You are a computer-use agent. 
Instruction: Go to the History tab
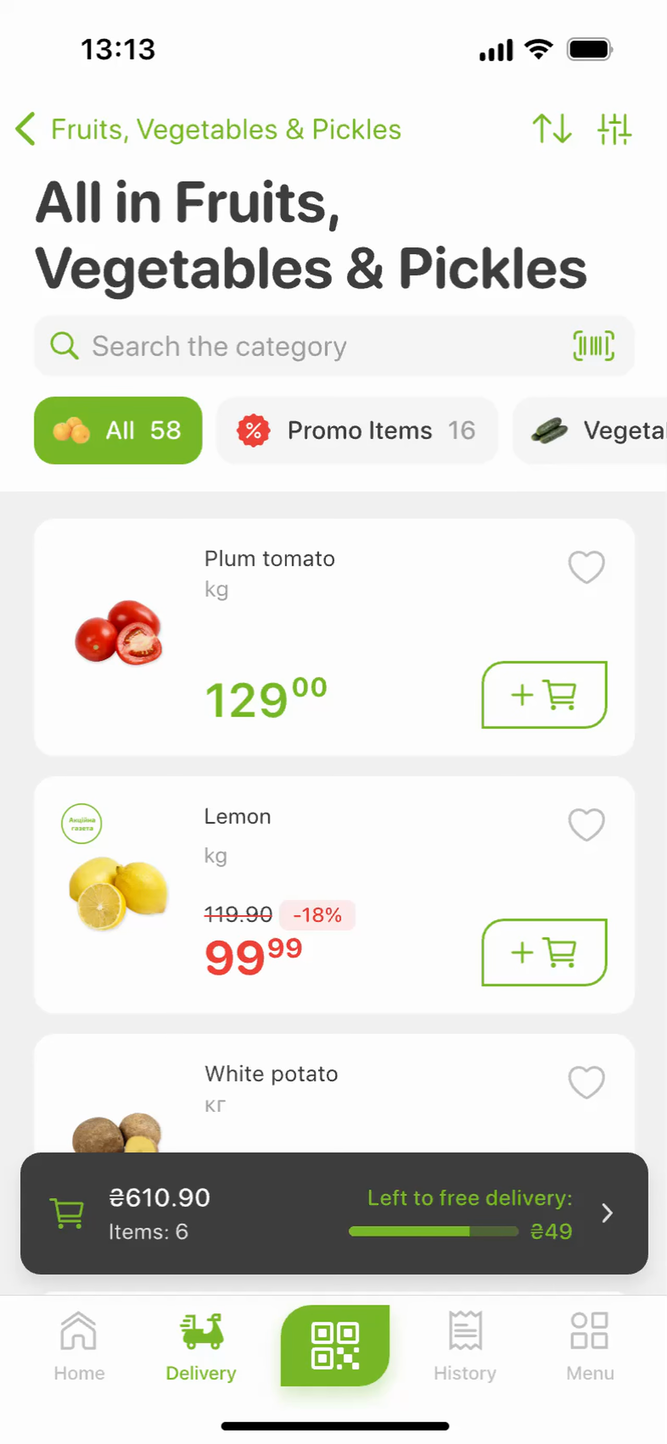tap(464, 1347)
